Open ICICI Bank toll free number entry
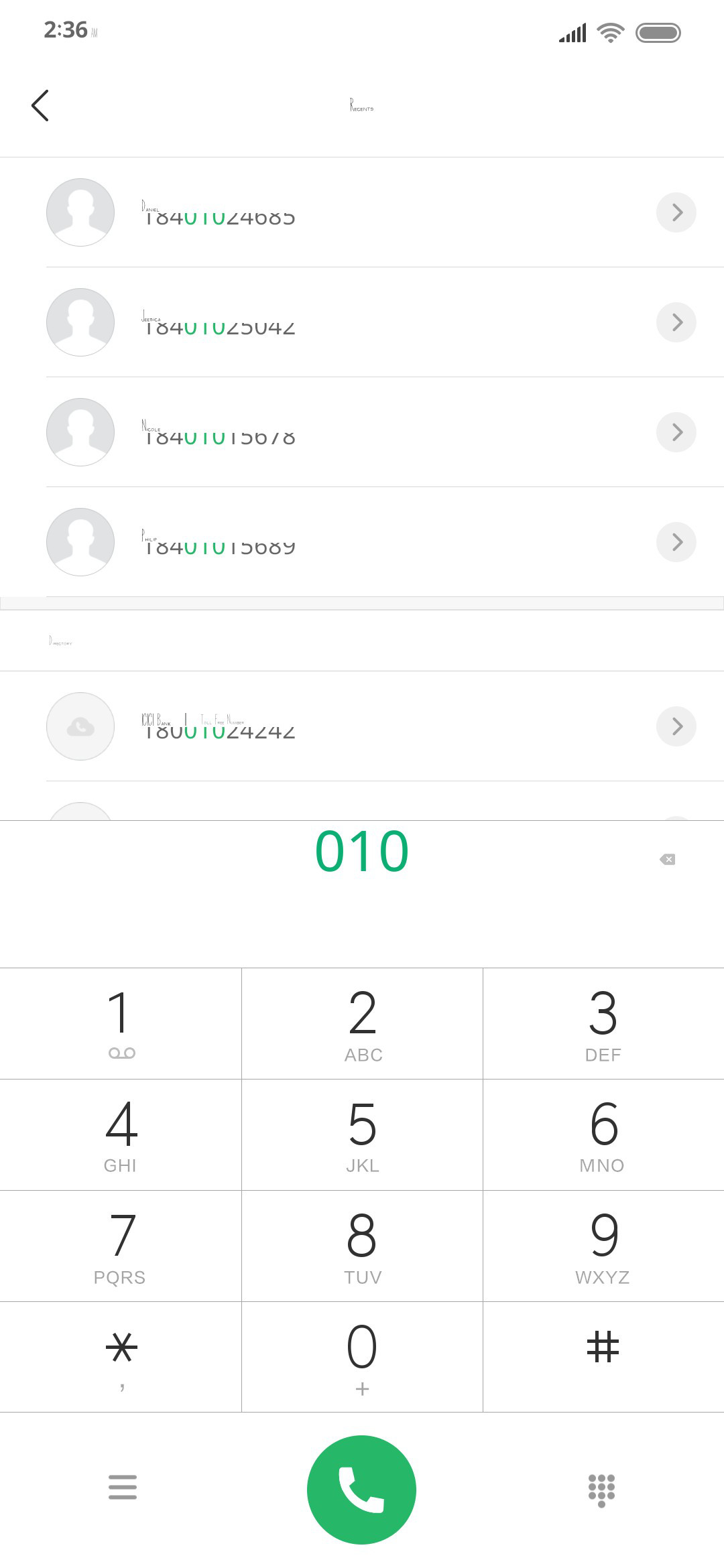This screenshot has width=724, height=1568. [362, 726]
